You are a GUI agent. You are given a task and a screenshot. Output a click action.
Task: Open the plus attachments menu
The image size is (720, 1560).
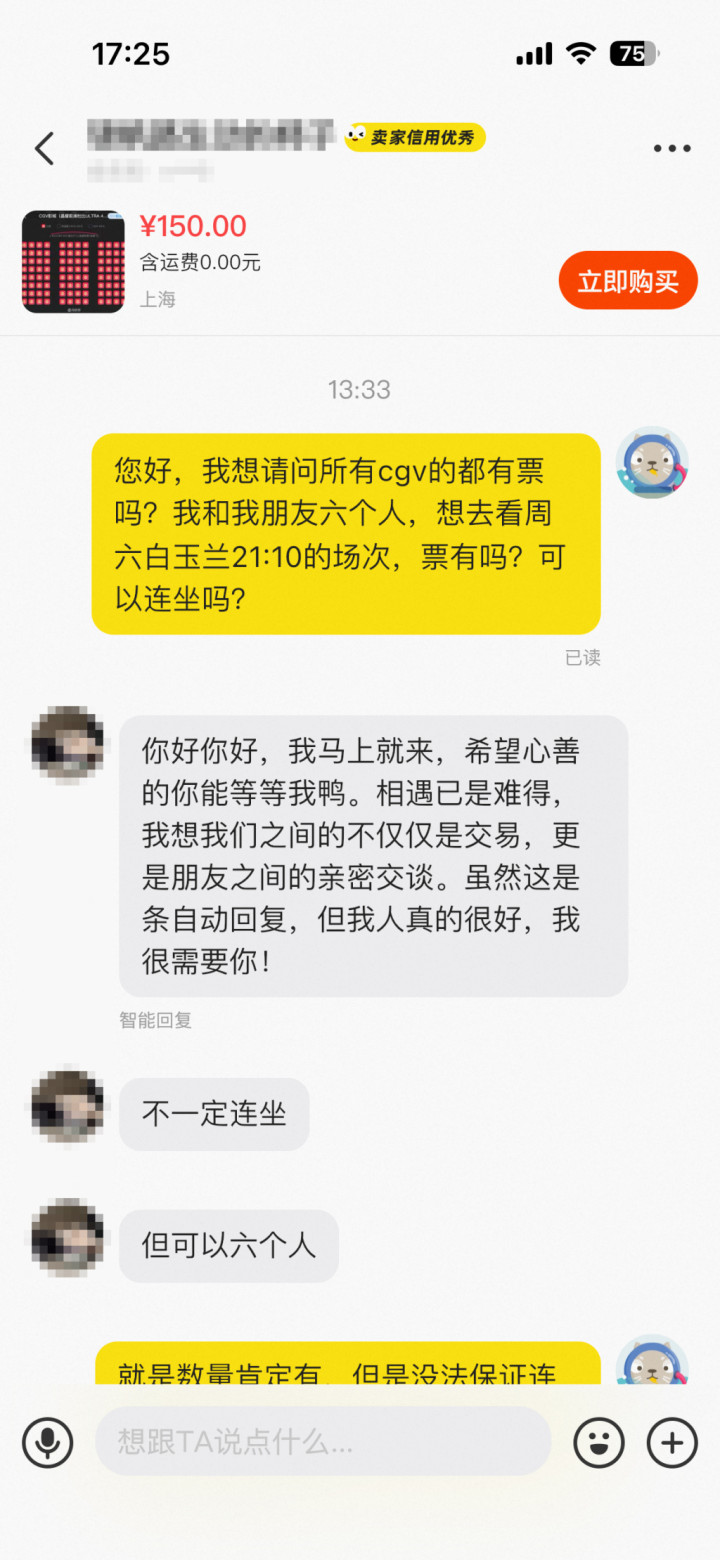(672, 1442)
